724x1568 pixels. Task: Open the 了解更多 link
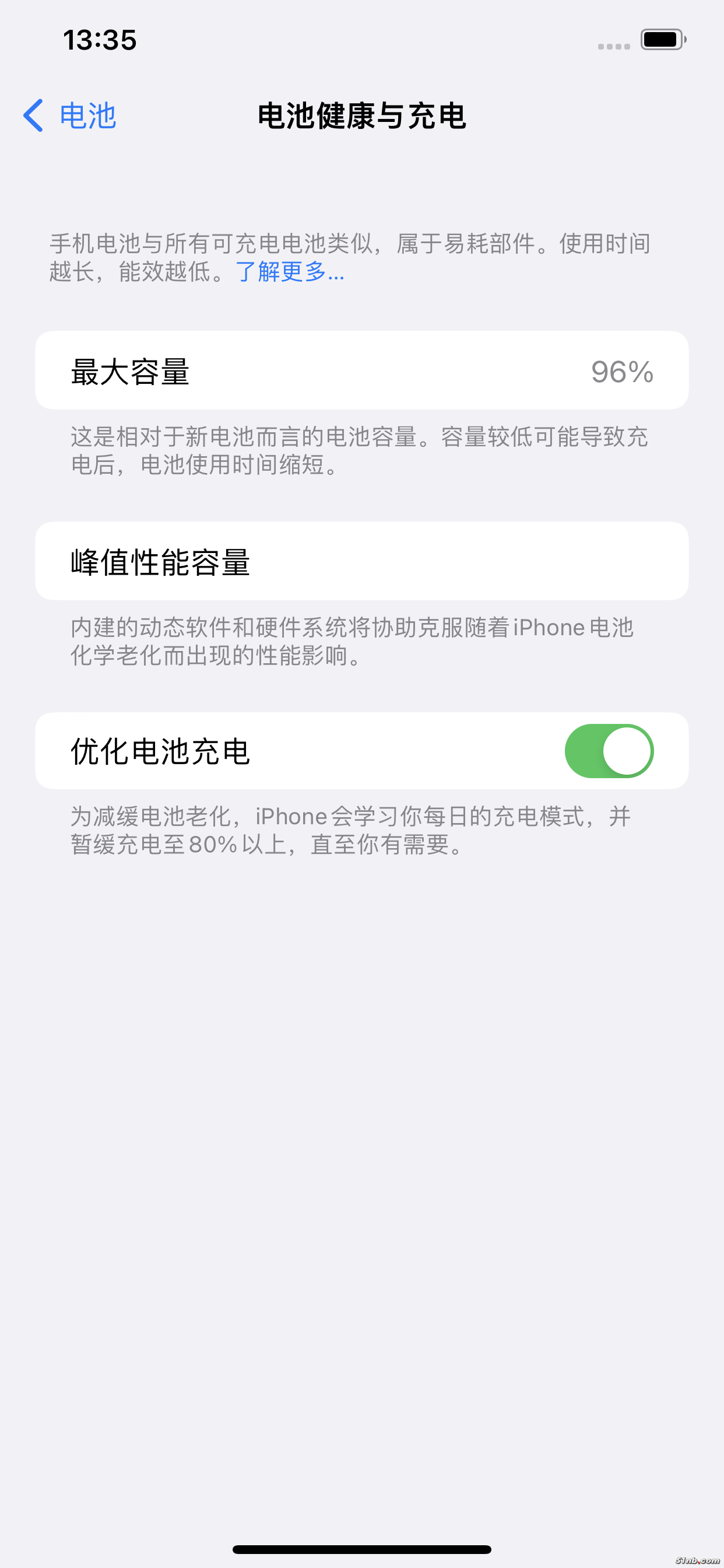(x=290, y=271)
